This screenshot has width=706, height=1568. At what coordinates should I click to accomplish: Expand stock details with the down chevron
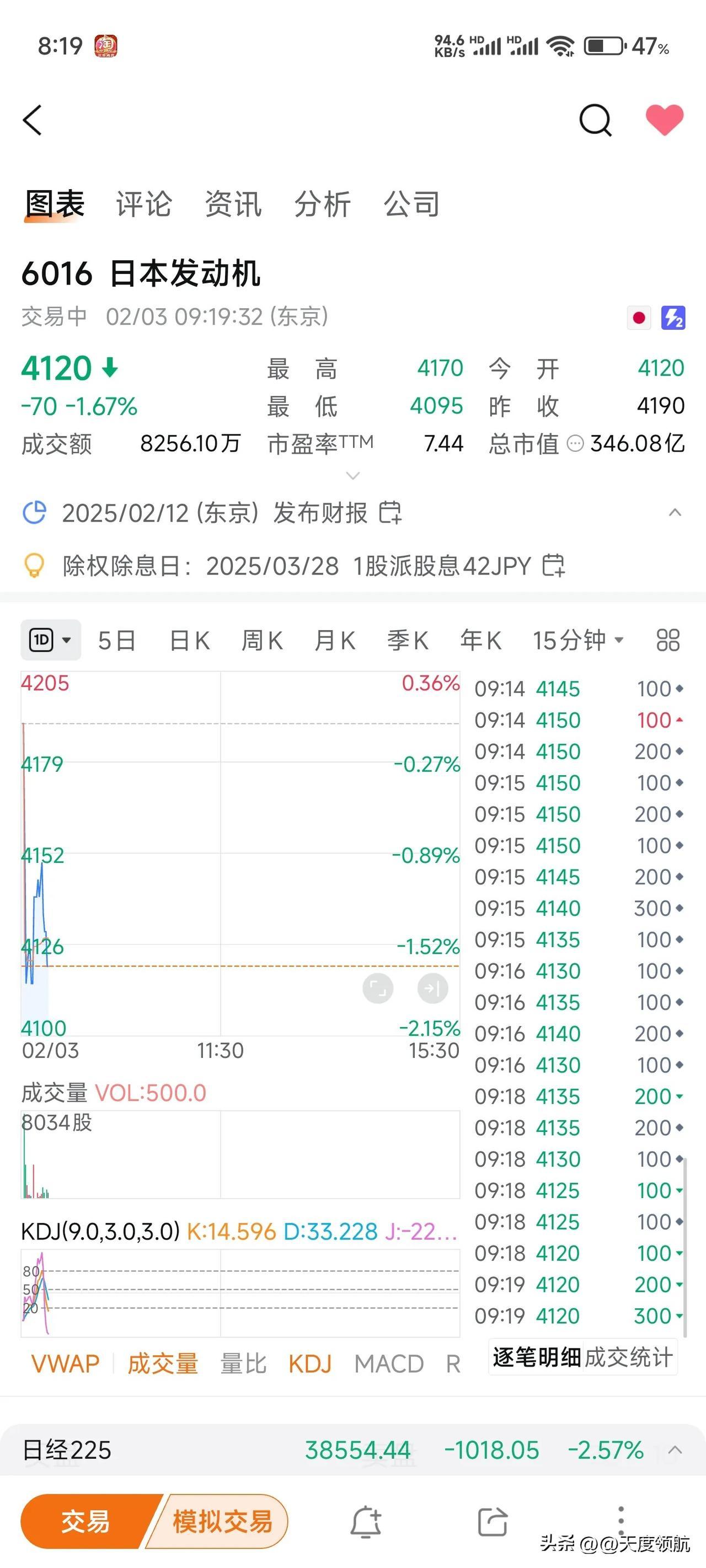tap(352, 476)
